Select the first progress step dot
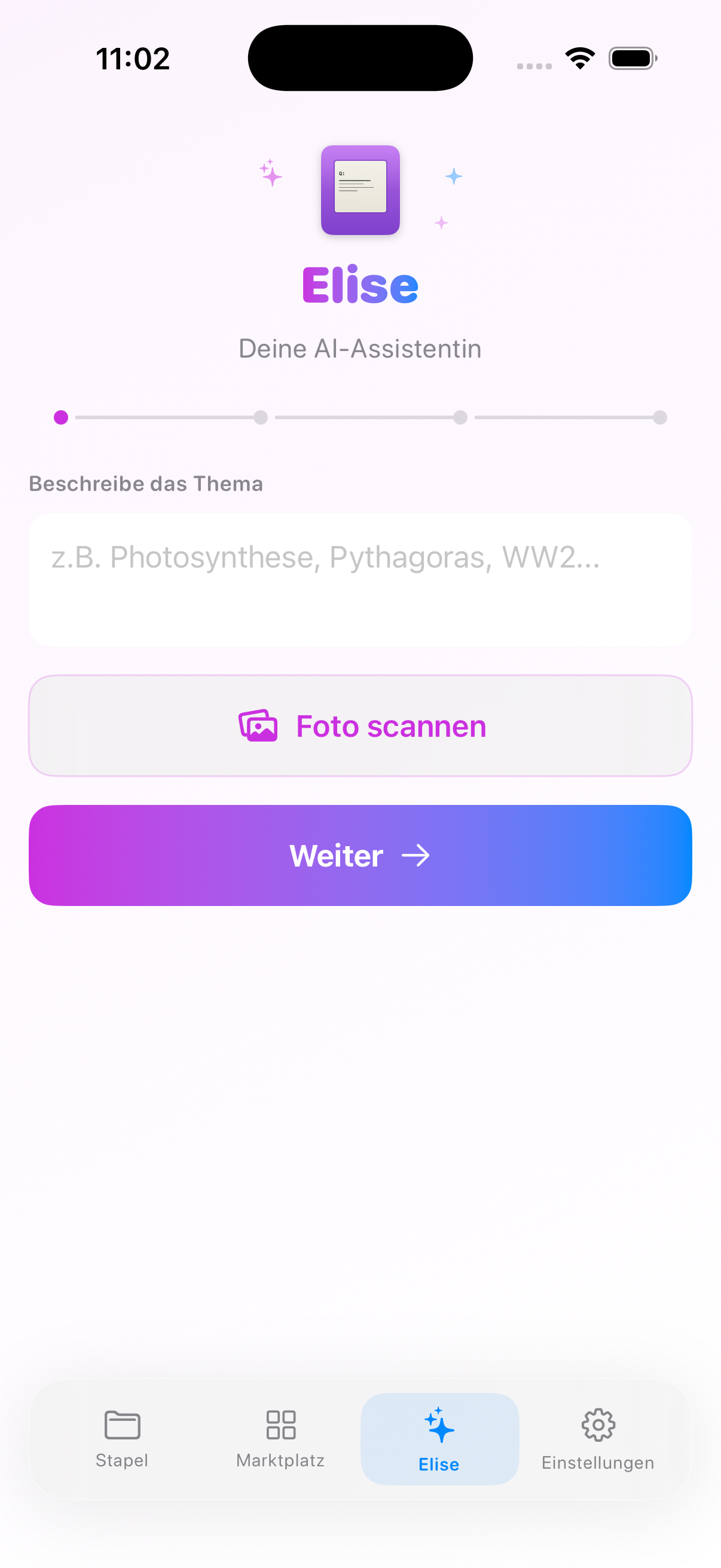 (x=60, y=417)
